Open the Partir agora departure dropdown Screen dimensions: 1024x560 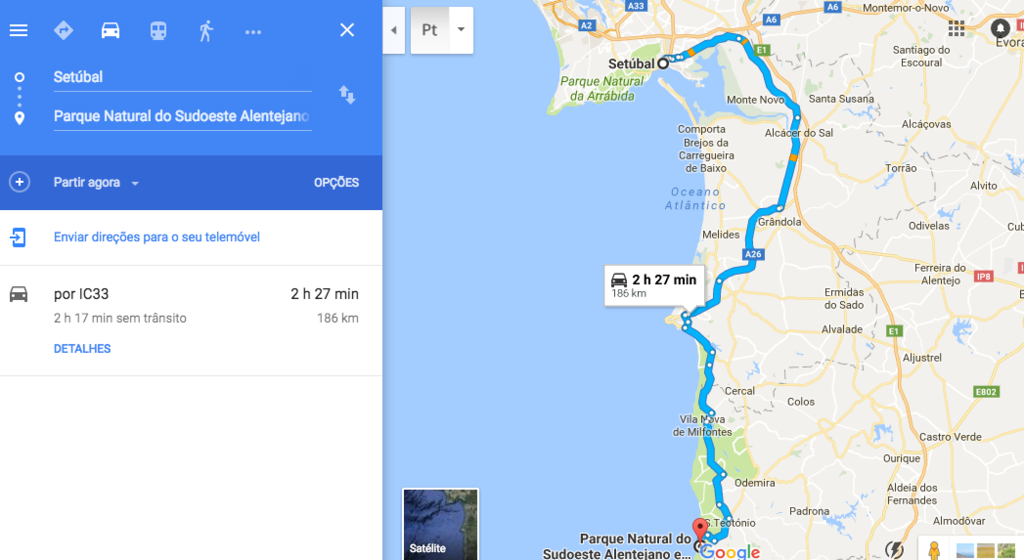click(x=97, y=183)
